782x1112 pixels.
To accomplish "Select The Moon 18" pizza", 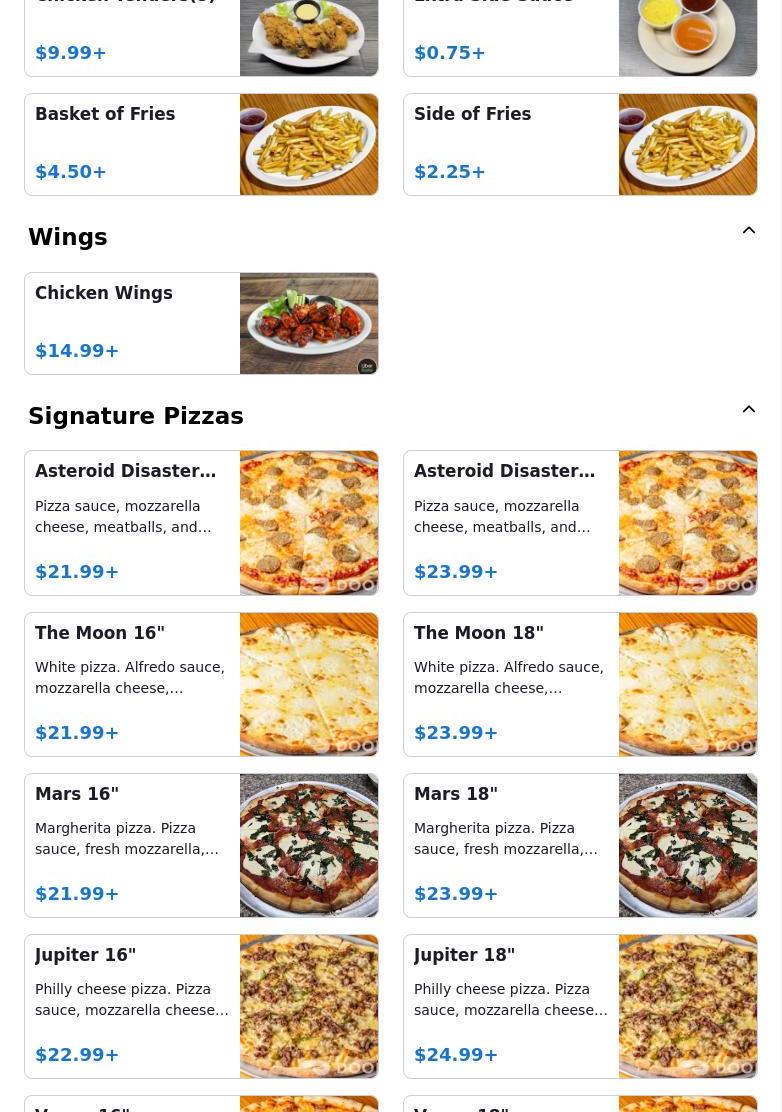I will tap(580, 684).
